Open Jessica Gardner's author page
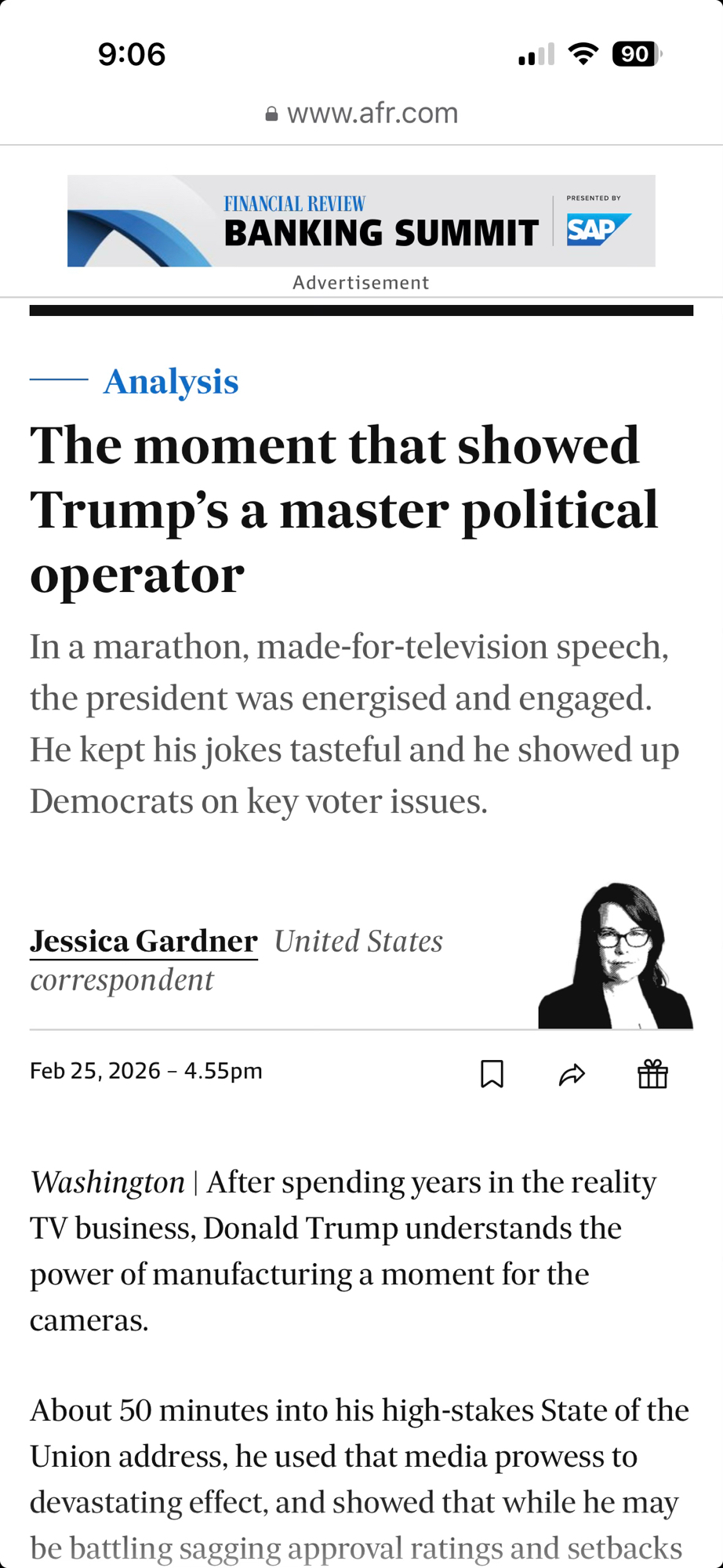723x1568 pixels. coord(144,942)
